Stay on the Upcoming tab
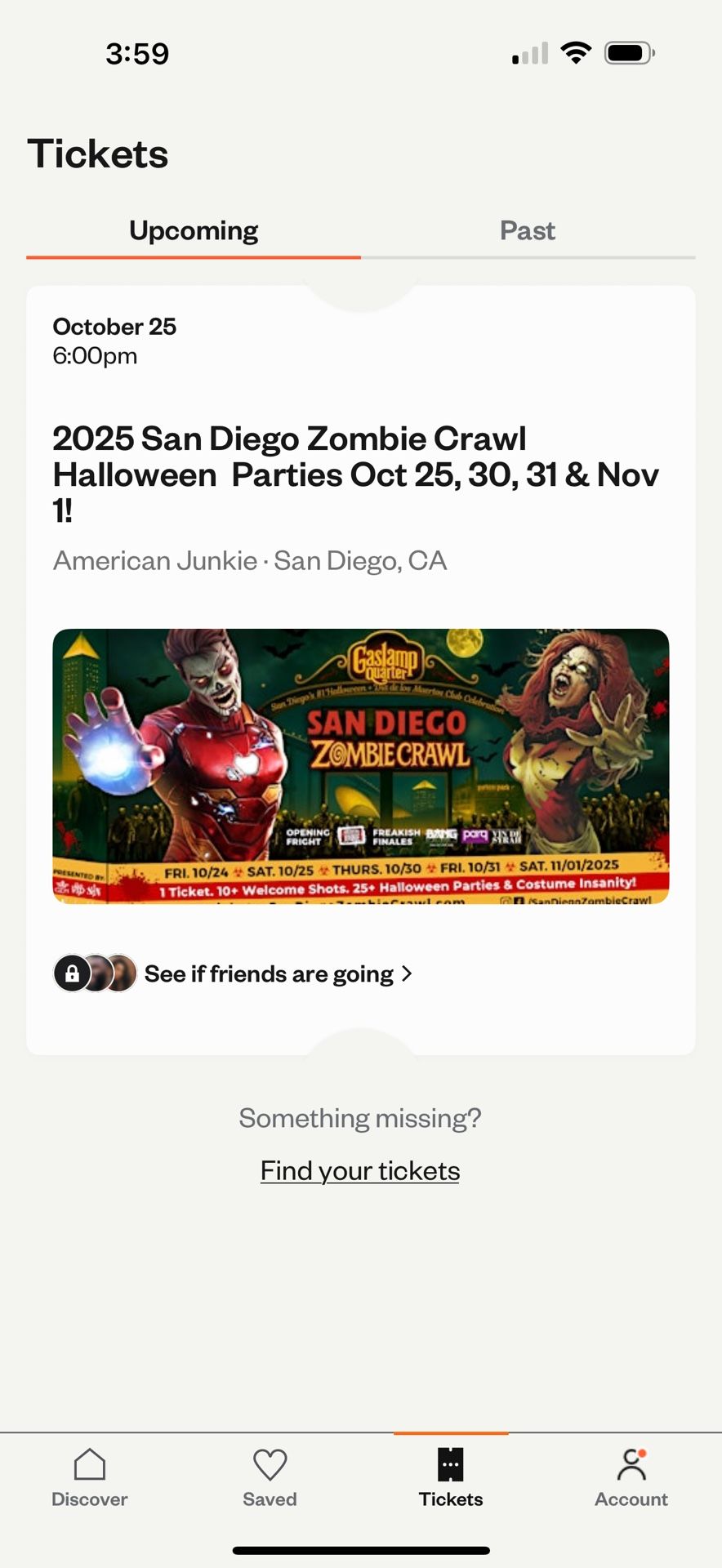This screenshot has width=722, height=1568. tap(193, 231)
